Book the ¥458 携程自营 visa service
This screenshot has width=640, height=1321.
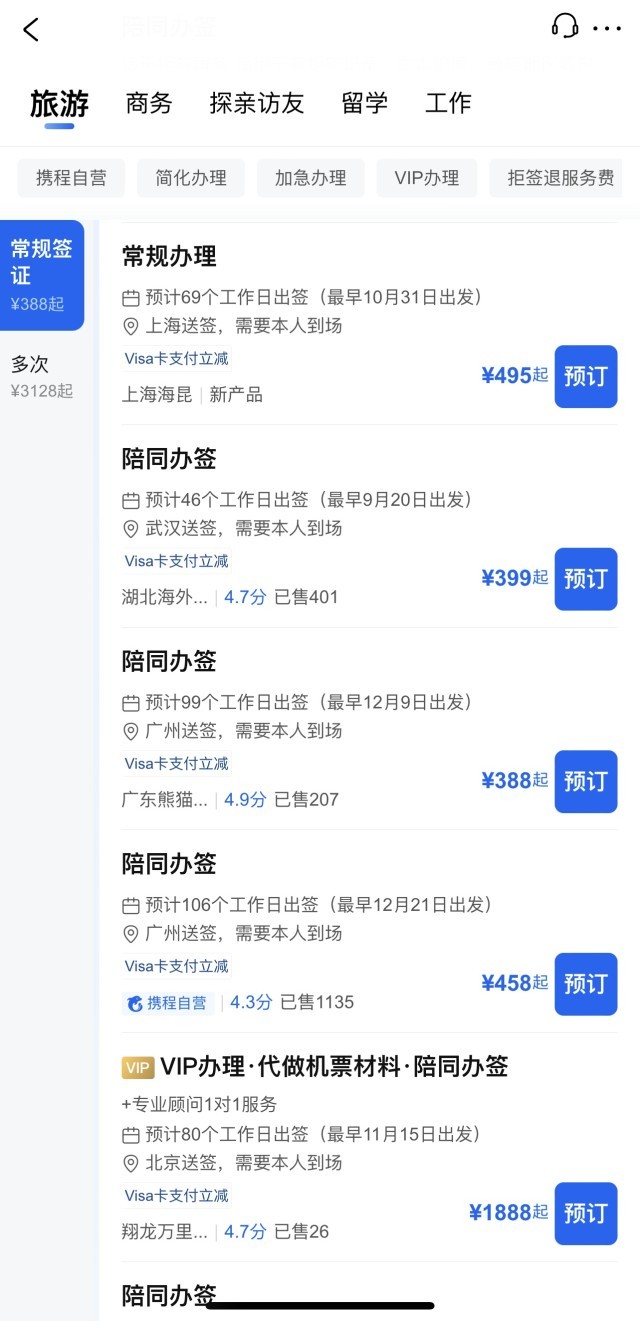click(x=585, y=984)
